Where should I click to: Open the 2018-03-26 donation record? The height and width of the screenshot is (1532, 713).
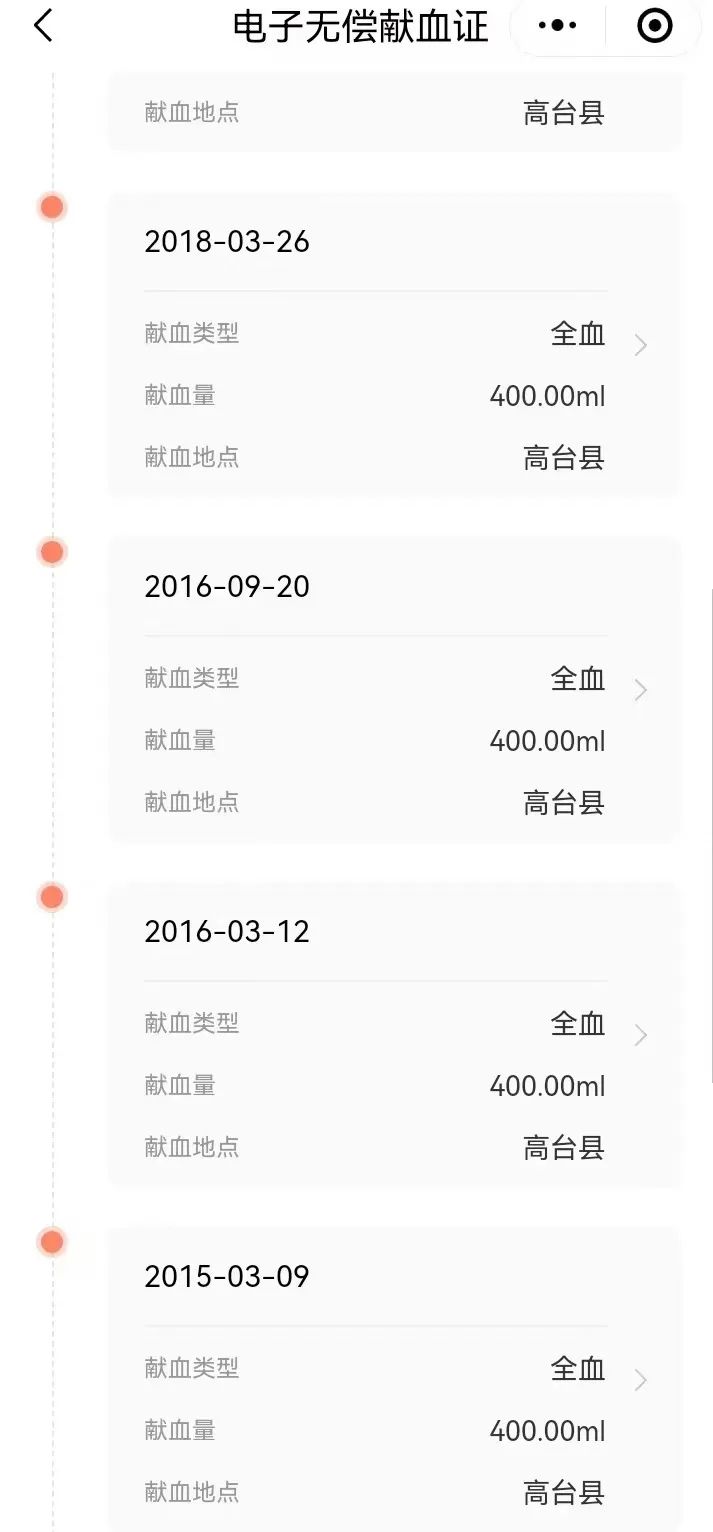(640, 346)
